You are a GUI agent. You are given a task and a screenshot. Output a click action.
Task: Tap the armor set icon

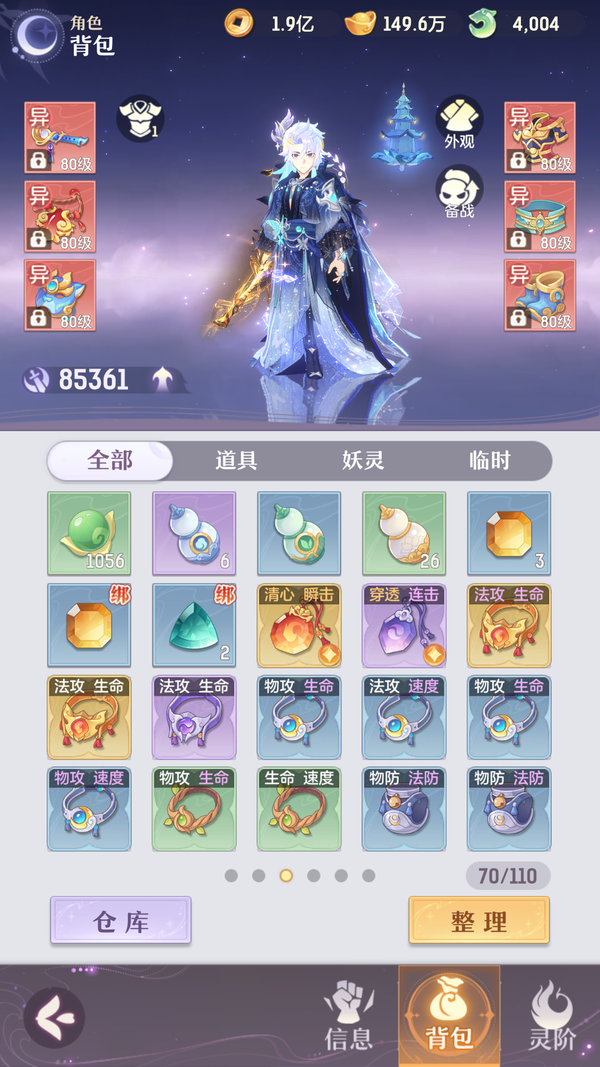point(140,119)
